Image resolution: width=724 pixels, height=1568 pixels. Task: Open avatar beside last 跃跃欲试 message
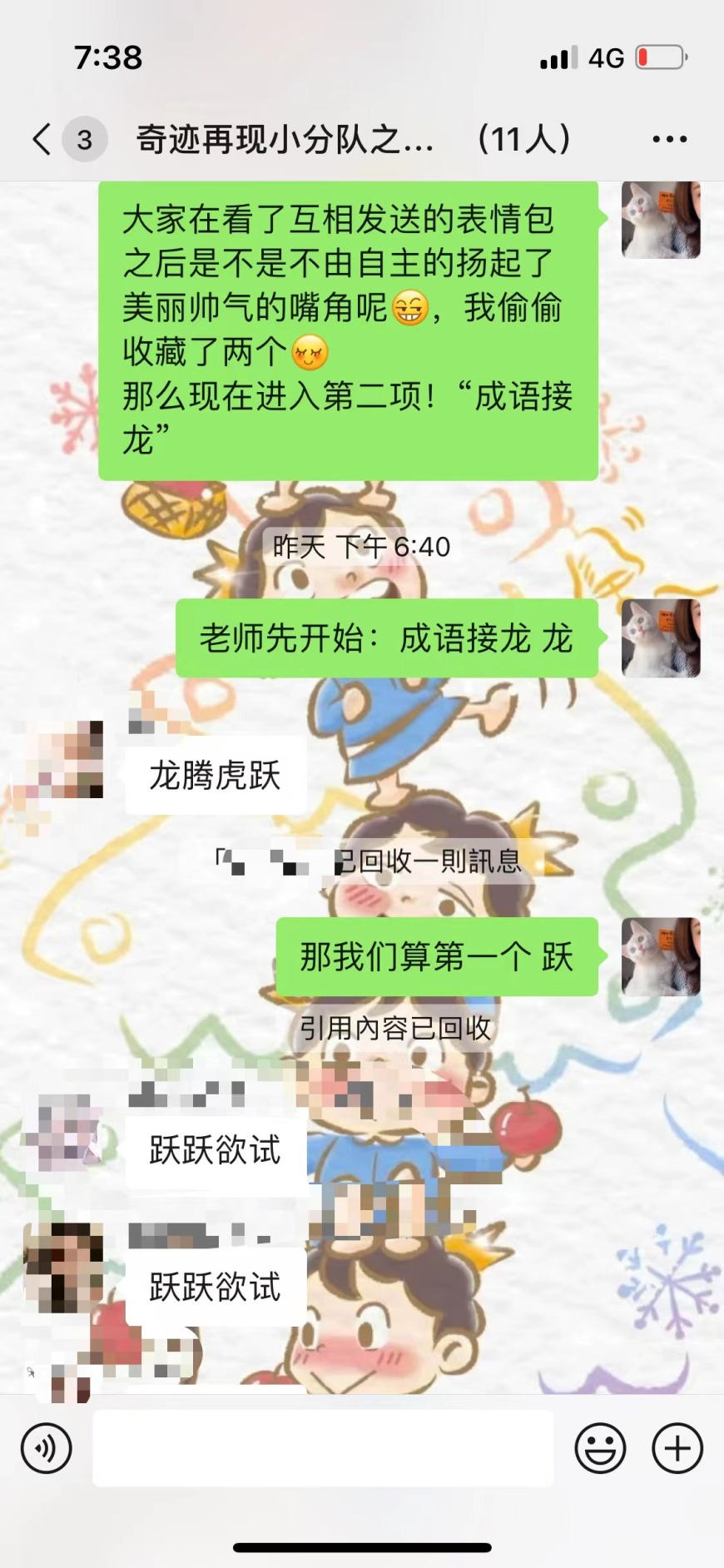65,1267
